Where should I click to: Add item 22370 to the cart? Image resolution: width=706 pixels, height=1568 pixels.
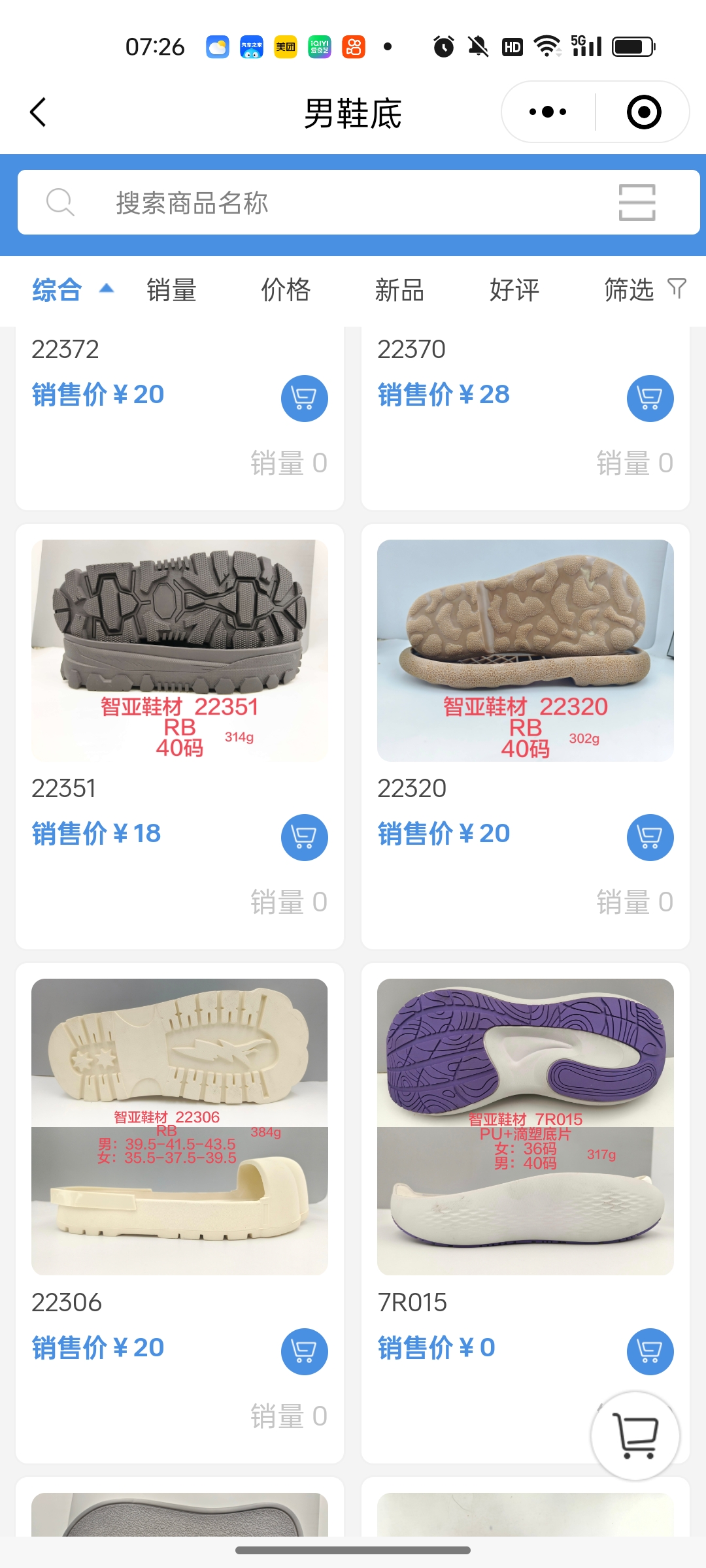tap(650, 398)
